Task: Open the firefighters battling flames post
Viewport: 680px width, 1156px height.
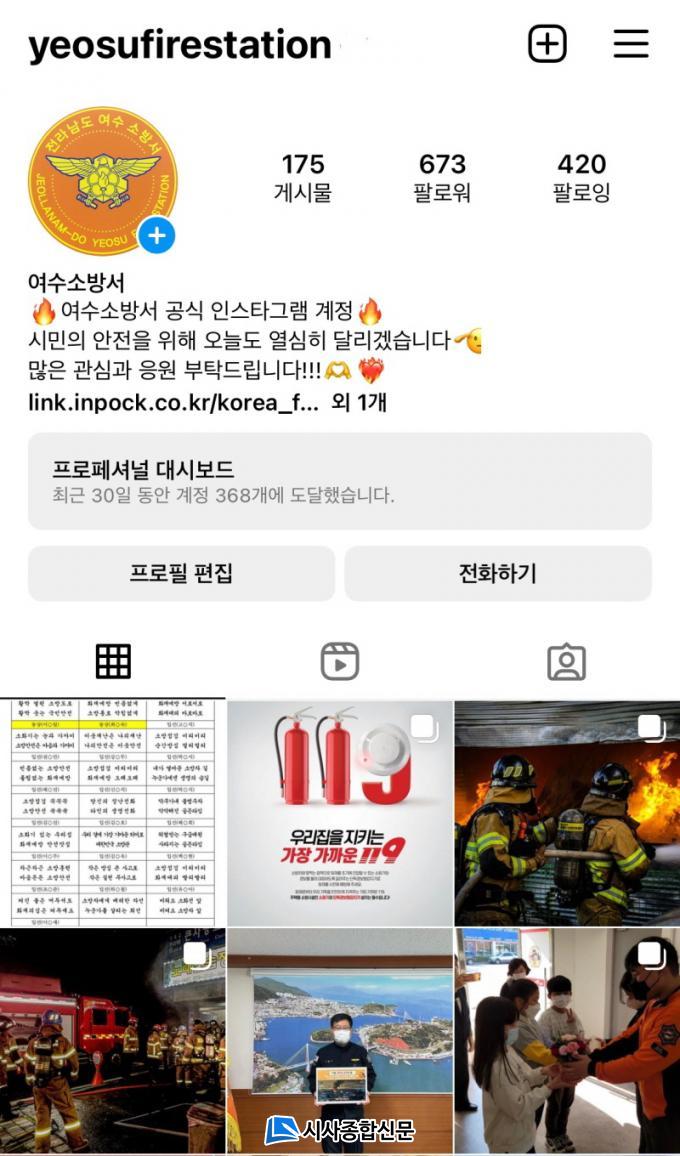Action: (567, 812)
